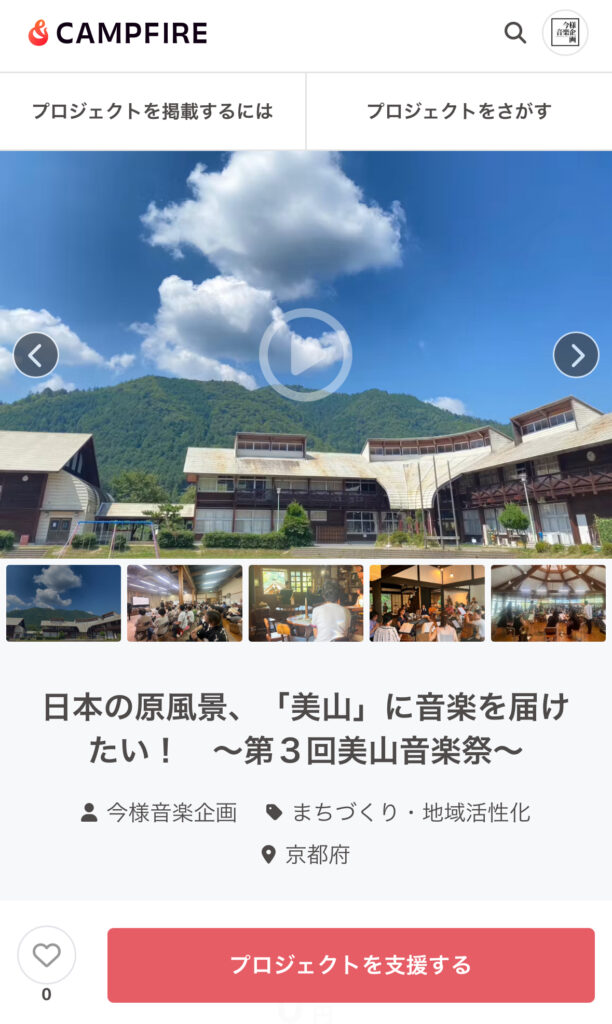Open the search magnifier icon
The width and height of the screenshot is (612, 1024).
point(515,33)
